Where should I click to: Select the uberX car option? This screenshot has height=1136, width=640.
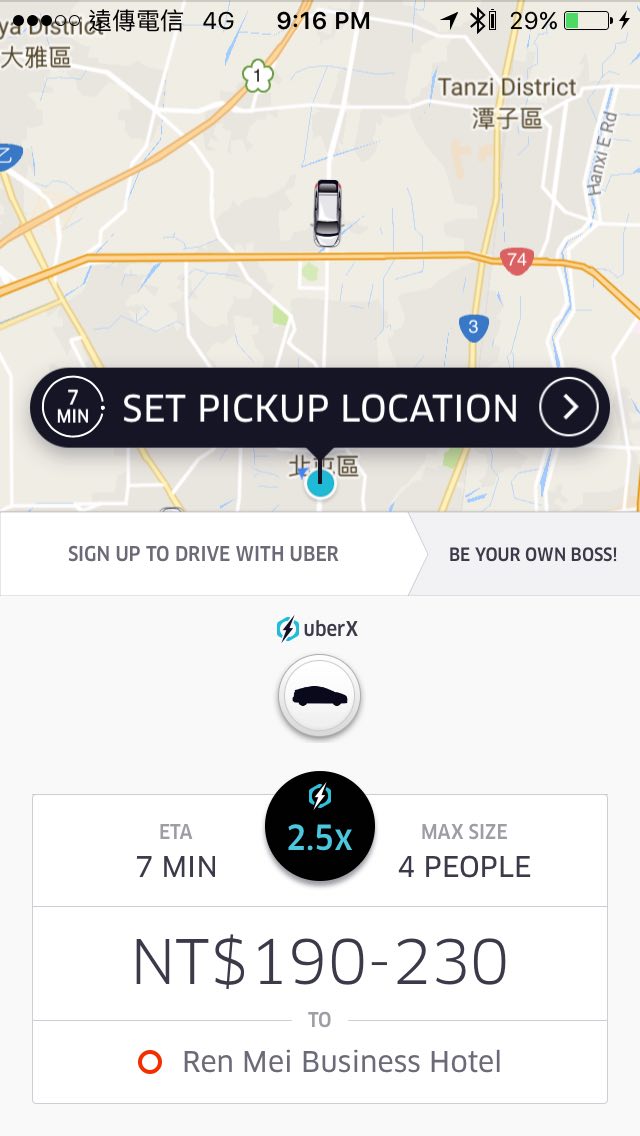tap(319, 697)
